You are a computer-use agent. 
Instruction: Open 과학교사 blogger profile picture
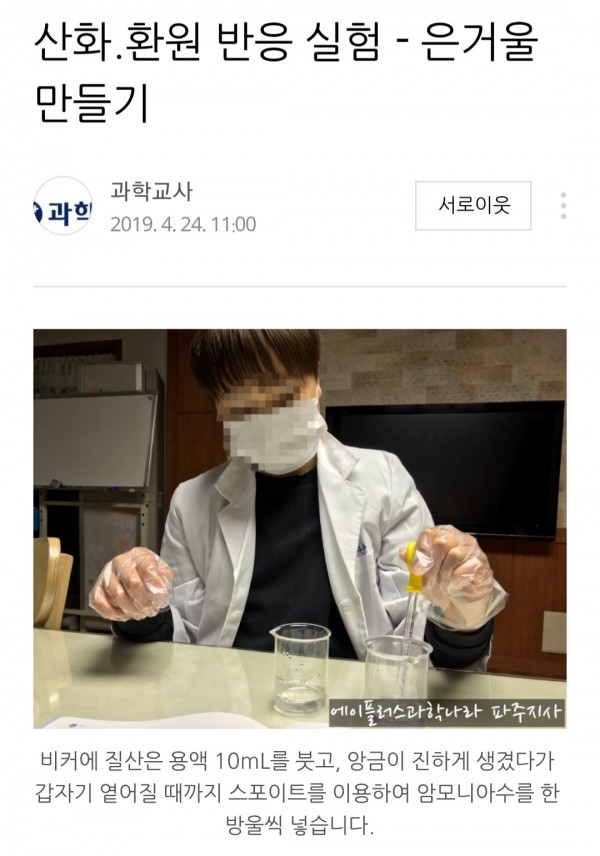(63, 207)
